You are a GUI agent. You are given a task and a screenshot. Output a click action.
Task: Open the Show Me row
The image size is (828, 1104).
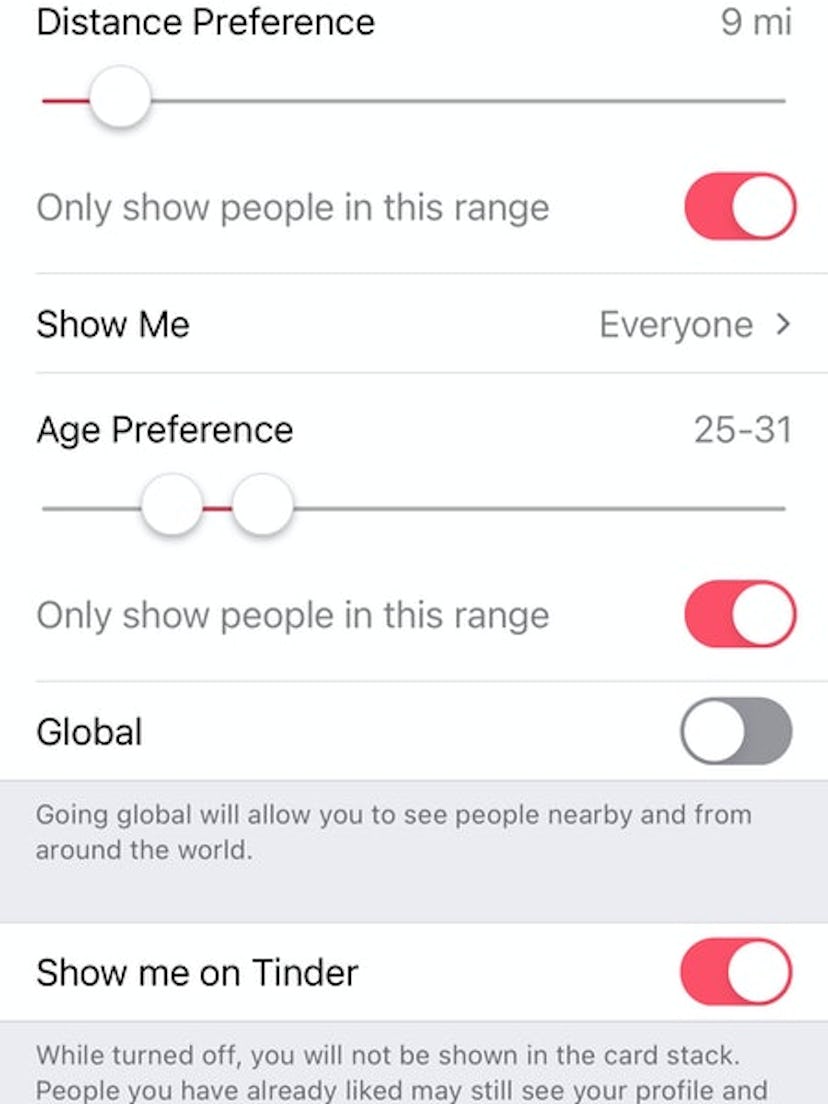click(x=400, y=324)
